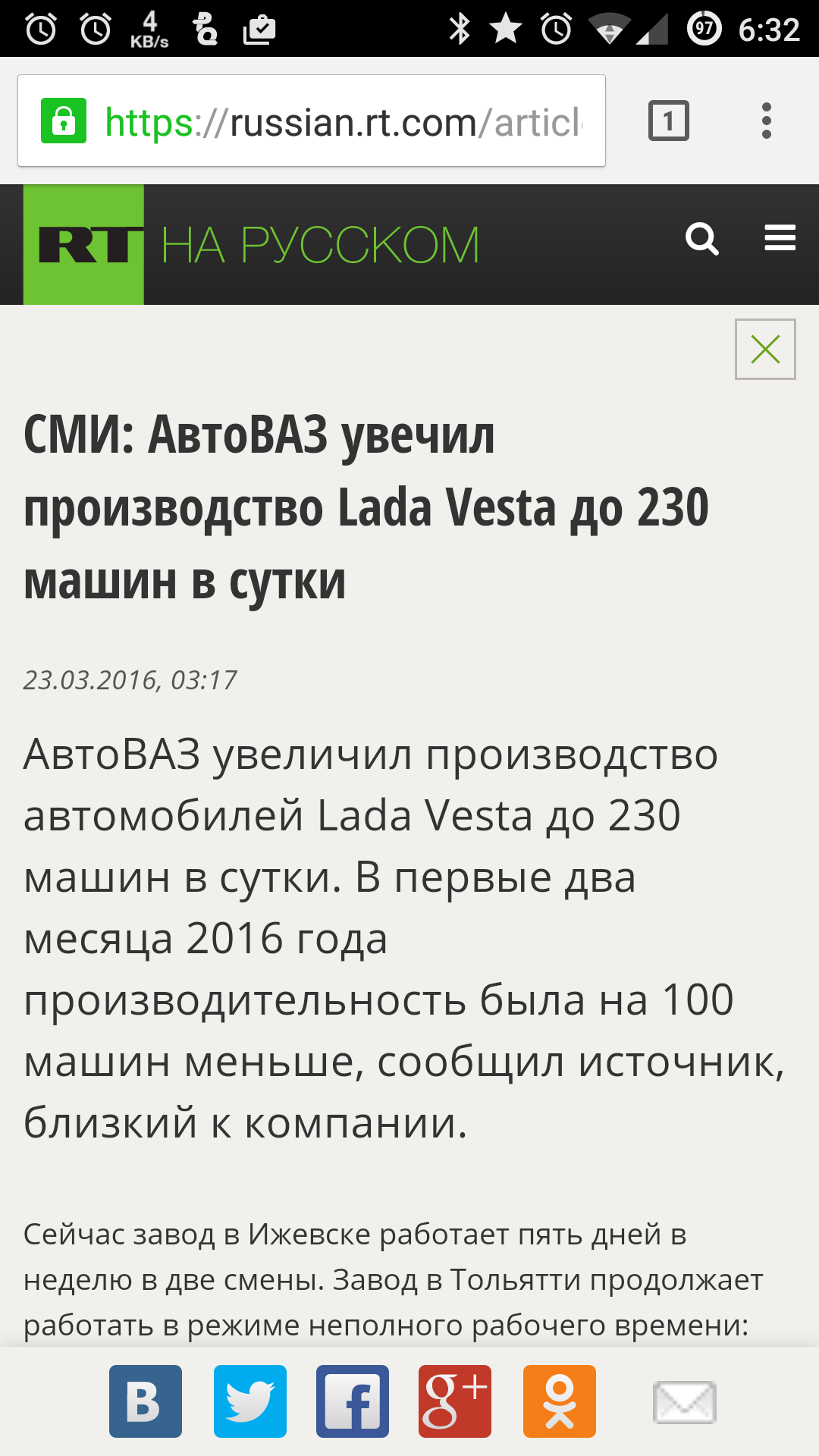
Task: Share the article on Facebook
Action: [x=353, y=1401]
